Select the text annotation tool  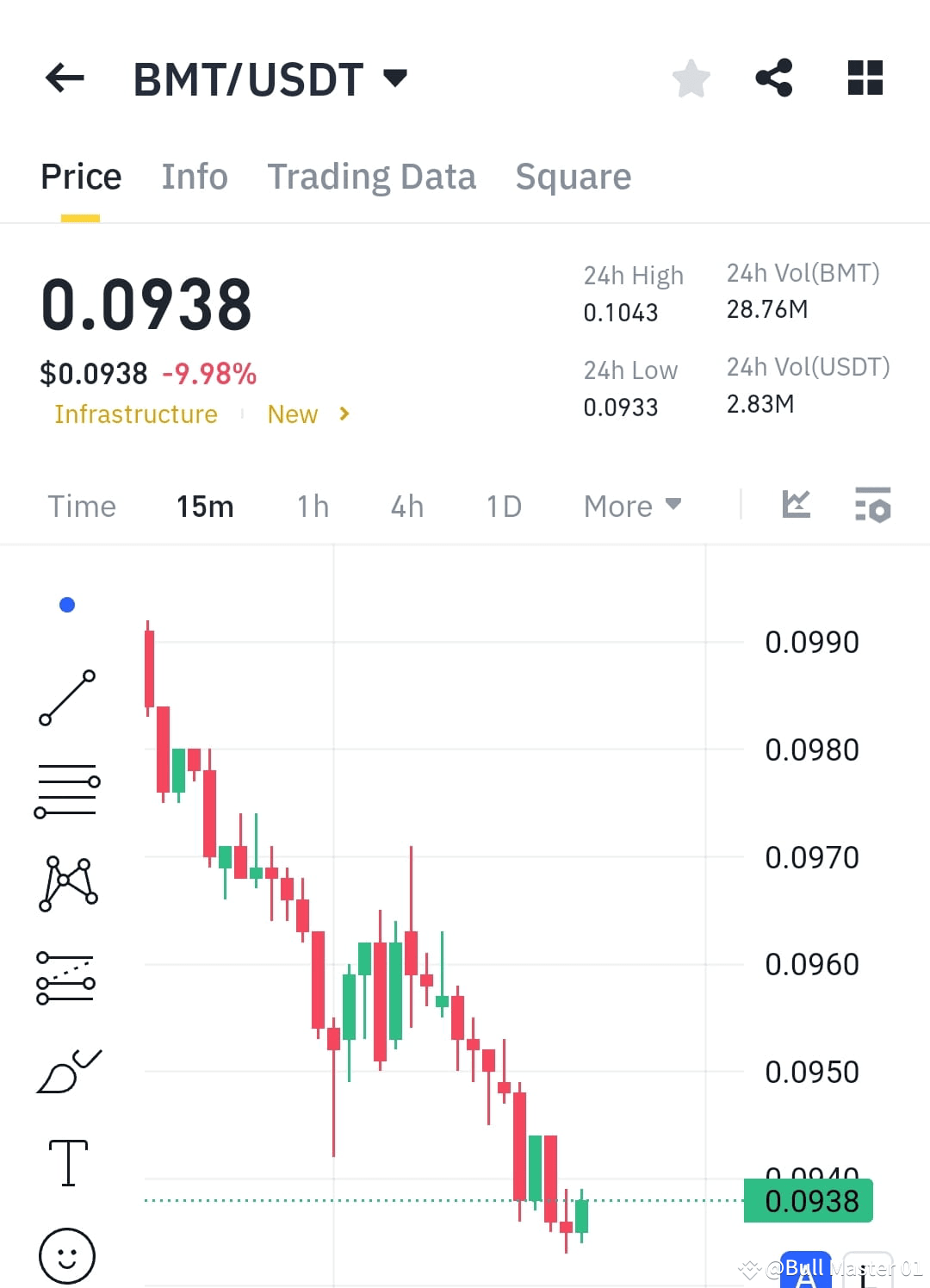67,1161
